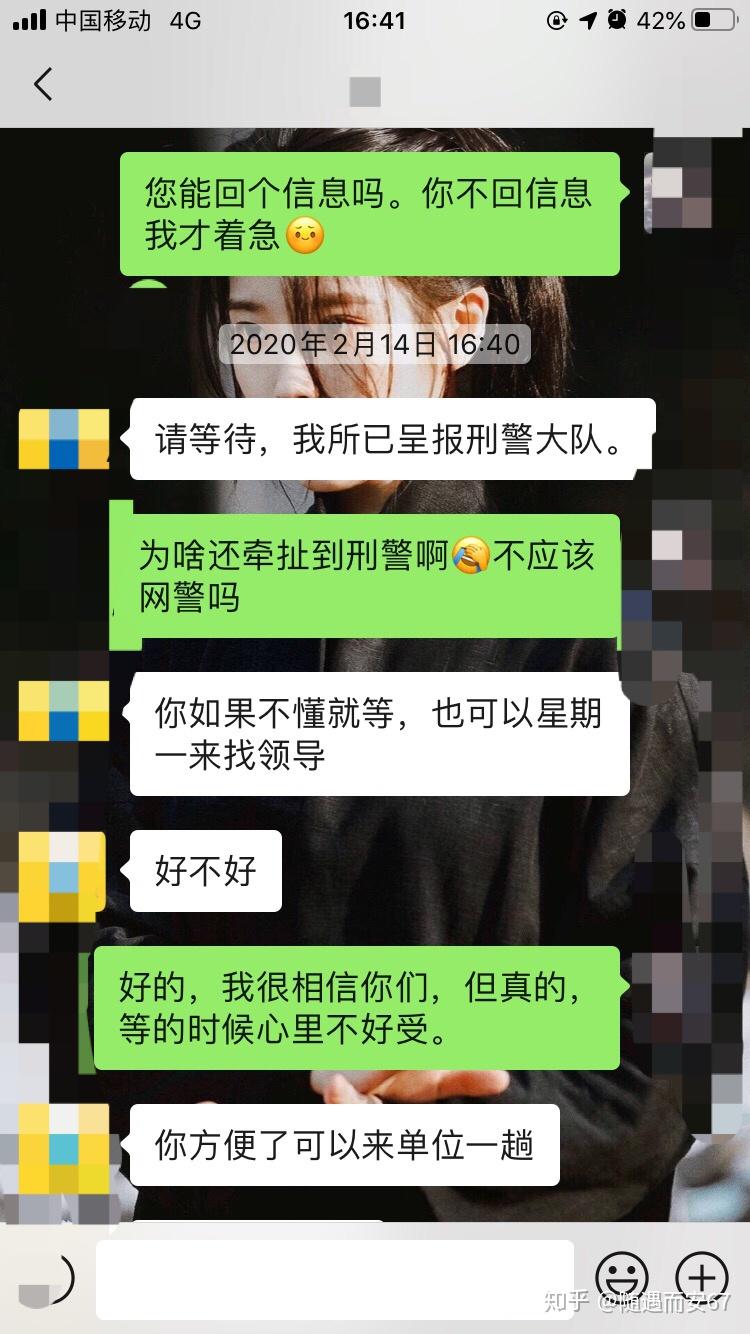
Task: Open the plus attachment menu
Action: [702, 1278]
